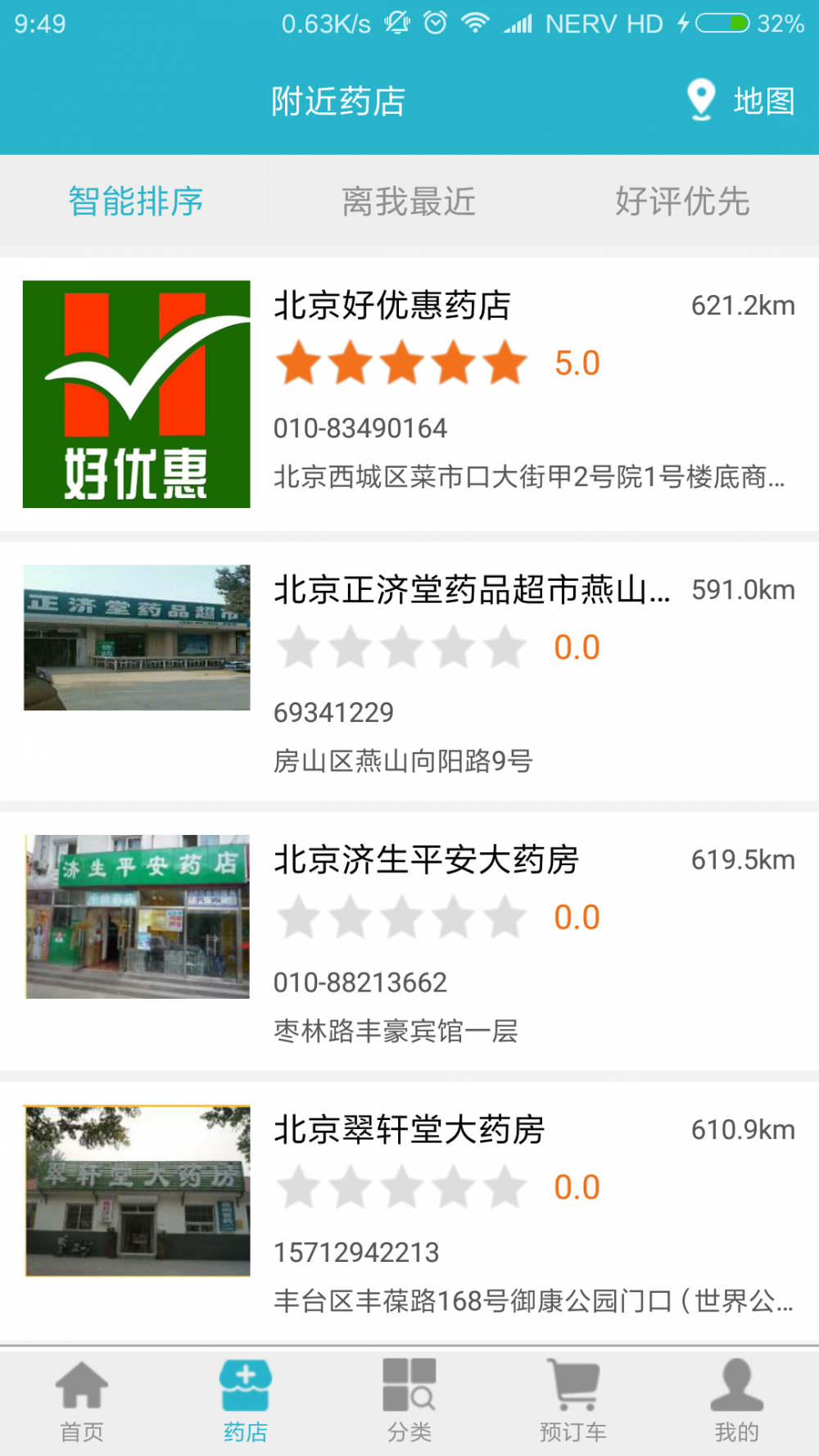Open 北京正济堂药品超市燕山 listing
This screenshot has height=1456, width=819.
tap(471, 590)
